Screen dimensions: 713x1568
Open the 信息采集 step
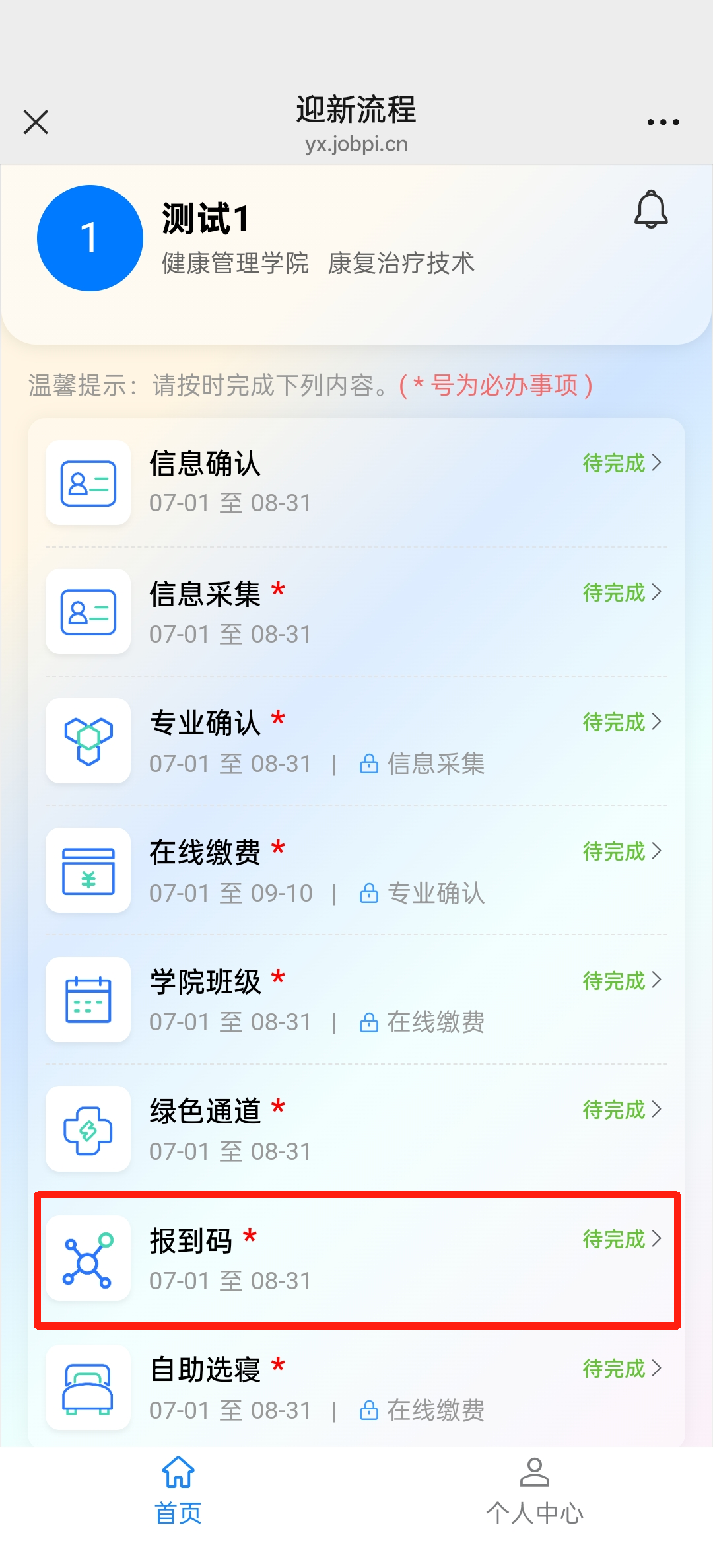pyautogui.click(x=356, y=612)
